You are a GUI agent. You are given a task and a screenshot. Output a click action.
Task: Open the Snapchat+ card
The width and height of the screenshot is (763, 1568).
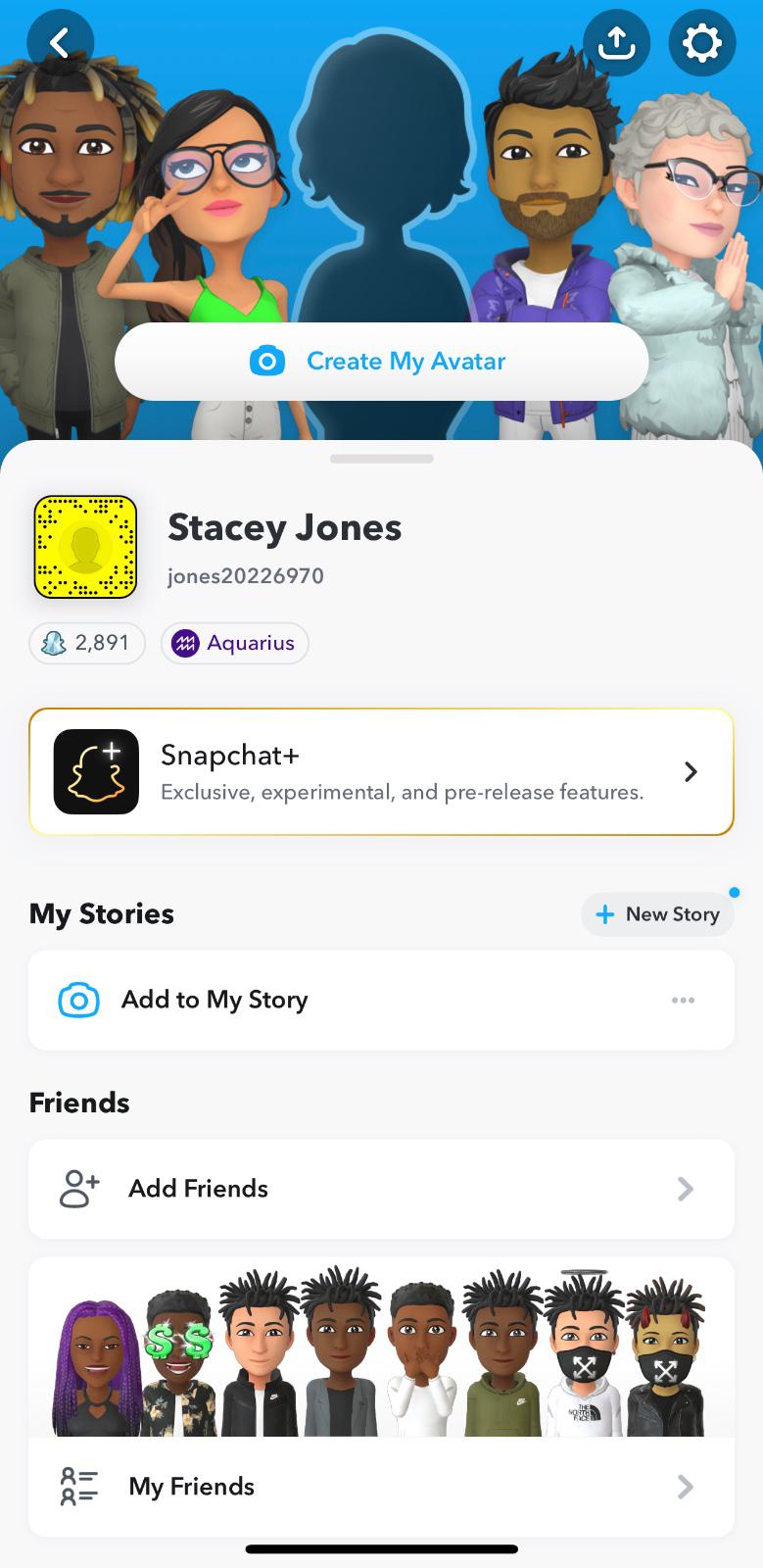381,772
